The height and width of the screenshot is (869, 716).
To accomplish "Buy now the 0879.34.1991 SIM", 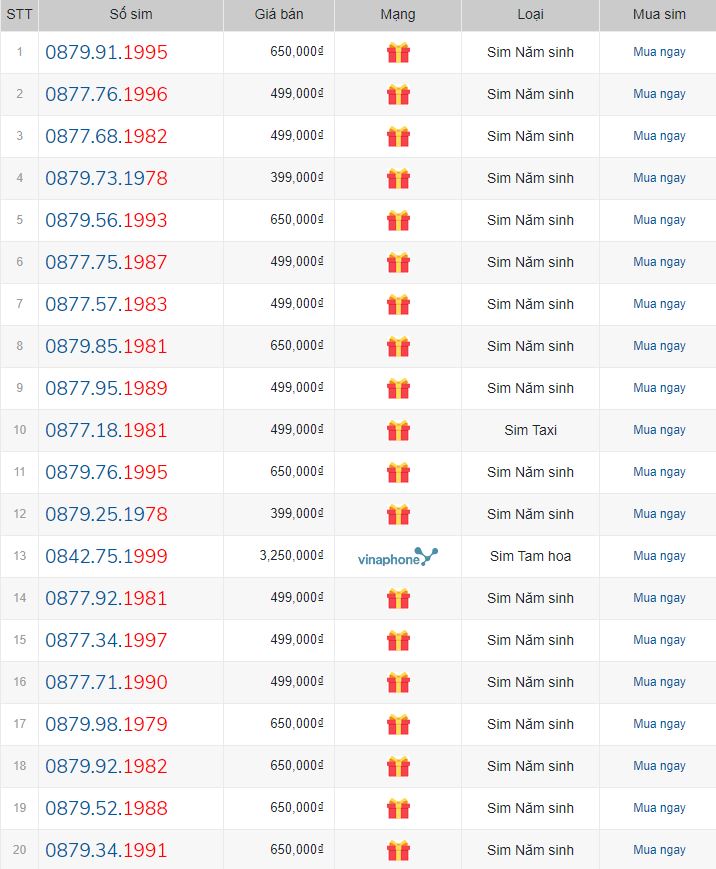I will click(x=659, y=850).
